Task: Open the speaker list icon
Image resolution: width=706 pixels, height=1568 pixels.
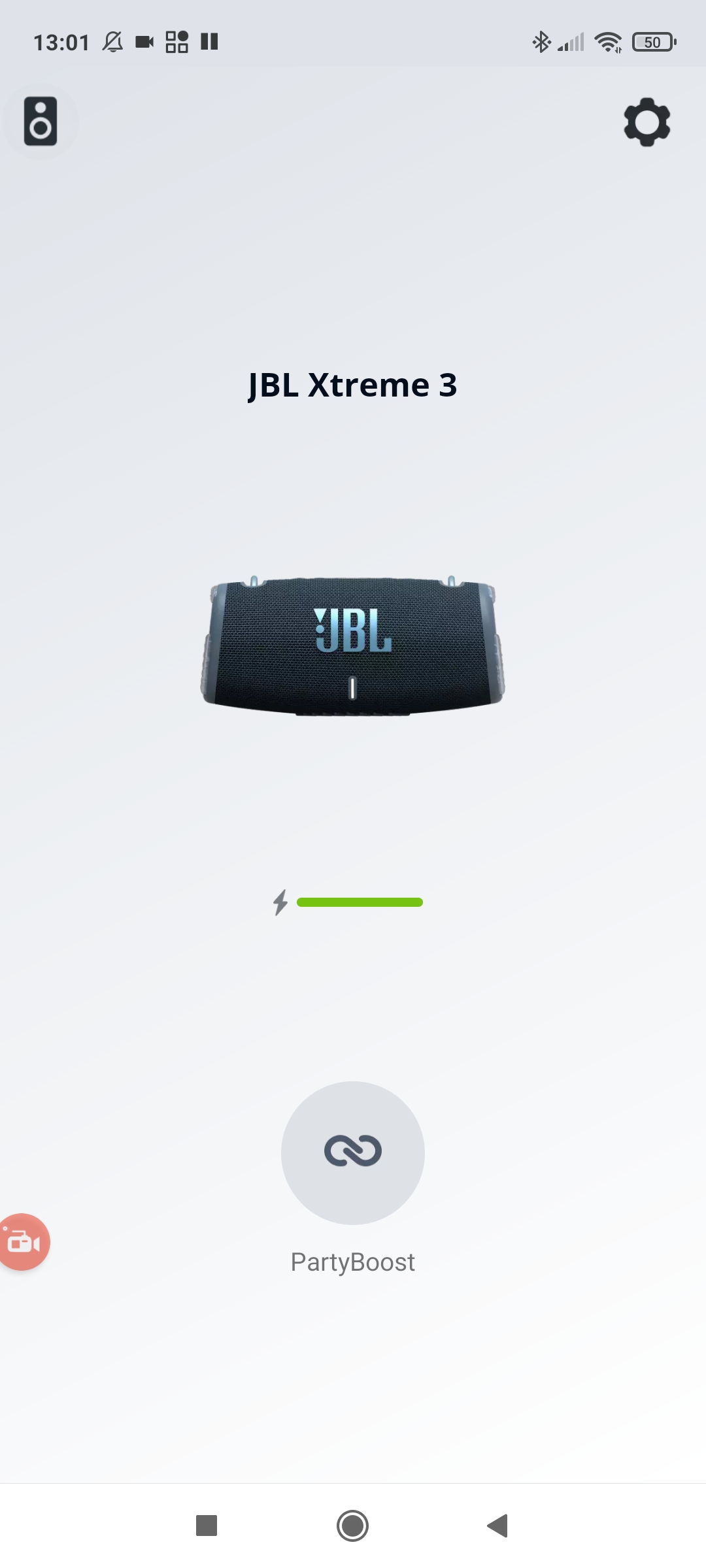Action: pos(41,122)
